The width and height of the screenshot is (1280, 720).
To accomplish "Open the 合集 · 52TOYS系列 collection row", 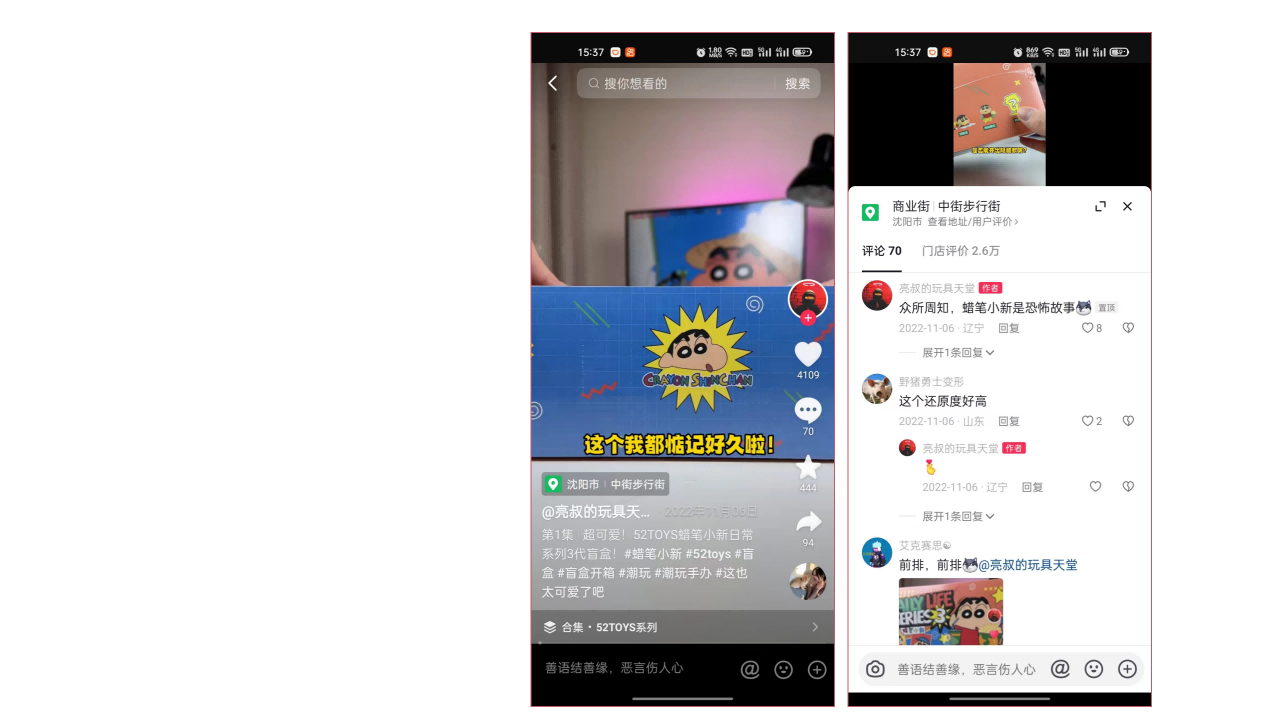I will pos(682,627).
